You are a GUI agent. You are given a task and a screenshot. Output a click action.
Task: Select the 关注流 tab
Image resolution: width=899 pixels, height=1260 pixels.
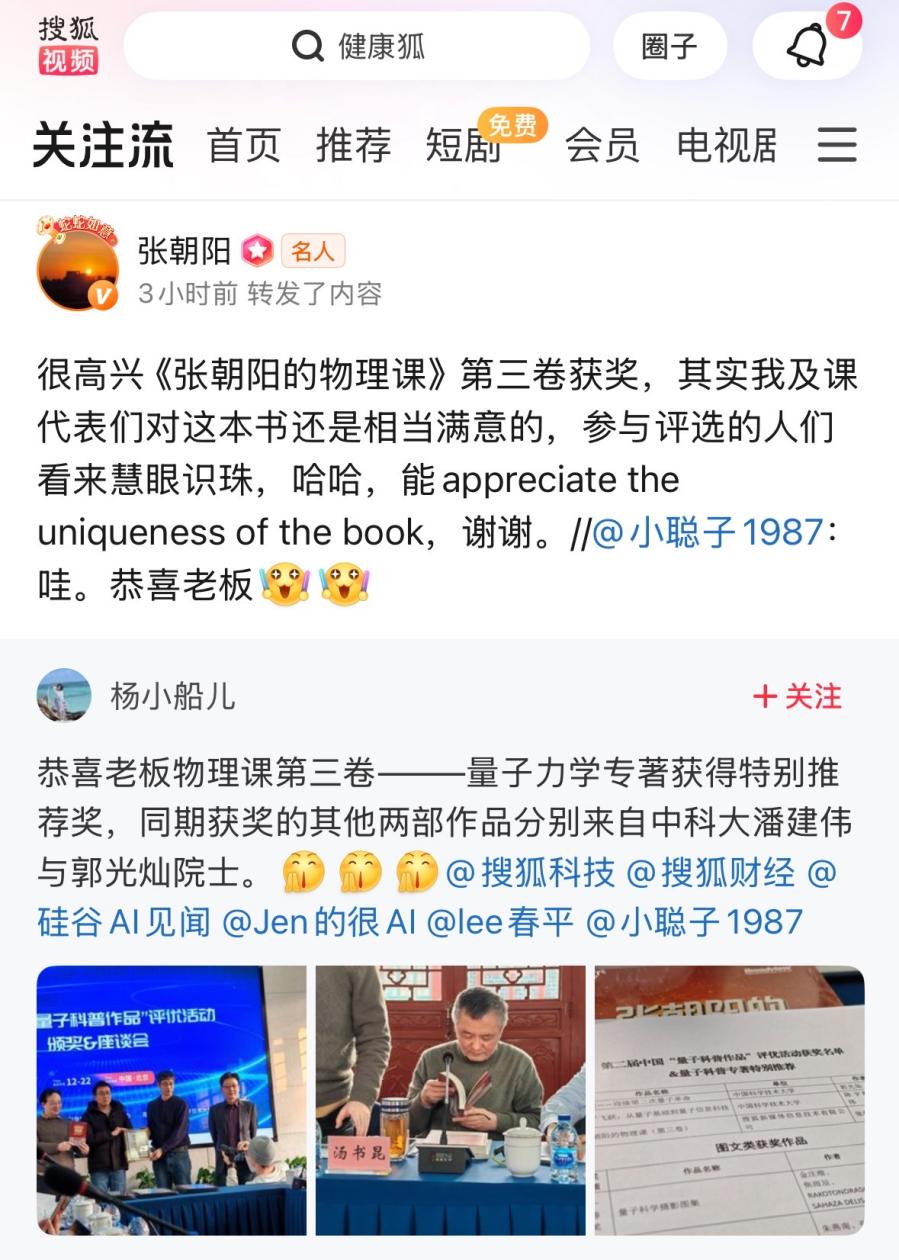(103, 145)
